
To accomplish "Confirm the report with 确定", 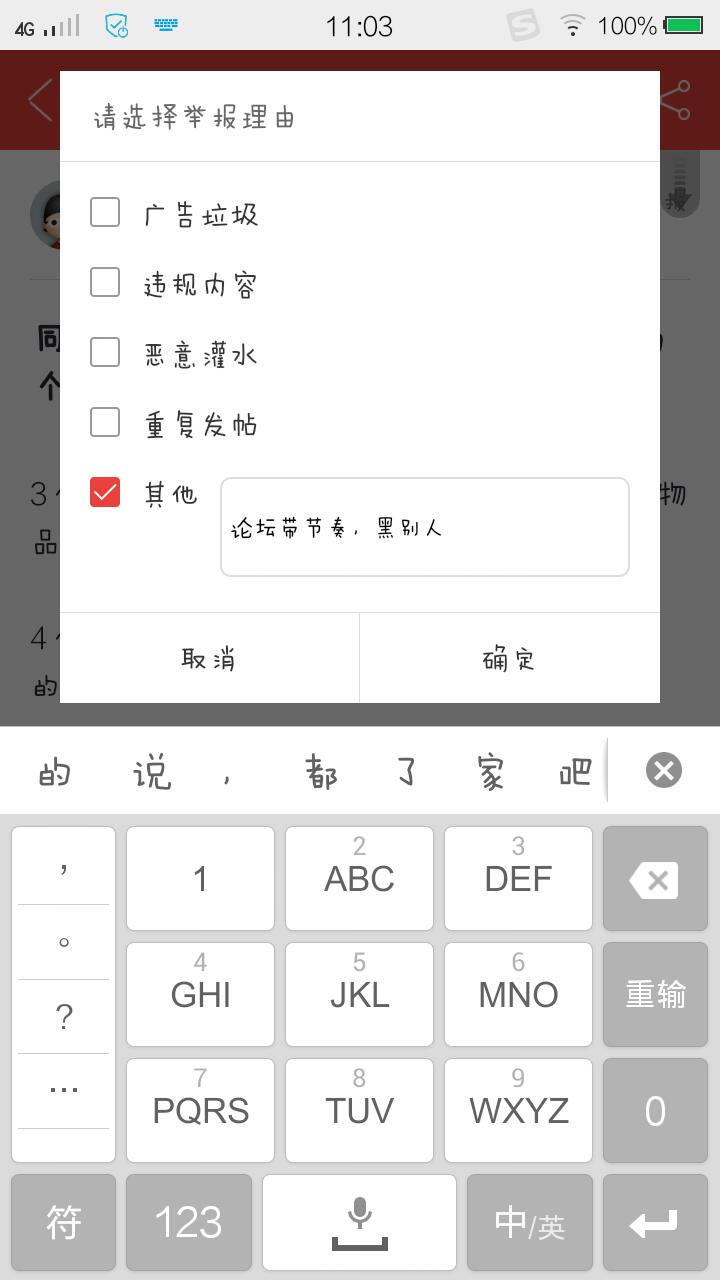I will 509,658.
